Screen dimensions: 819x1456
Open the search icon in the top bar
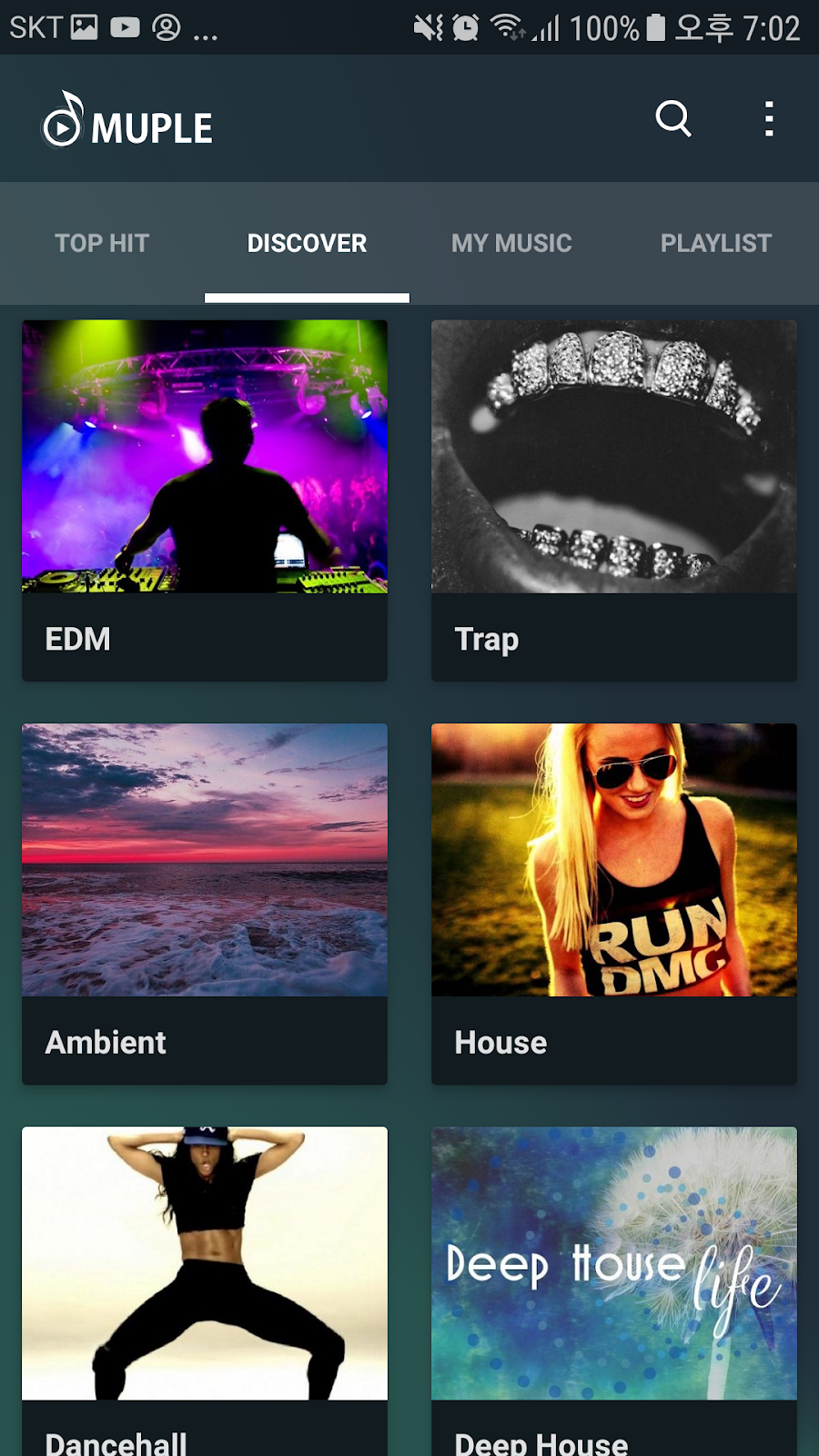pyautogui.click(x=673, y=119)
